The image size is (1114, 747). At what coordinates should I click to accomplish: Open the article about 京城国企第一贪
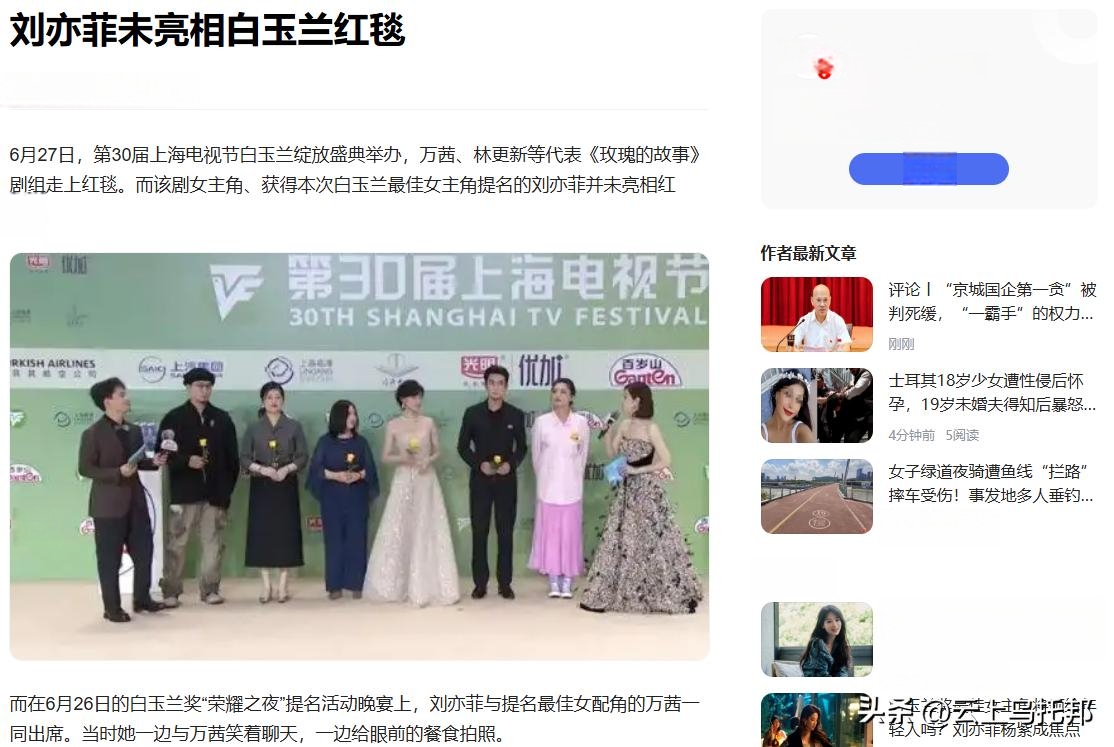pos(991,301)
